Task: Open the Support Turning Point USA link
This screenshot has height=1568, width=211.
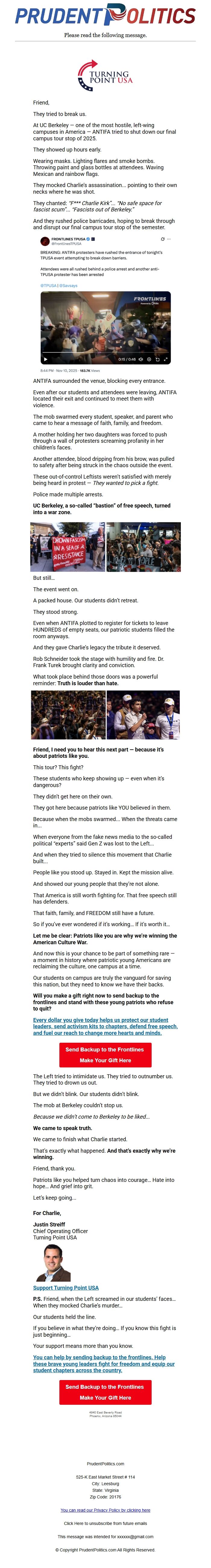Action: click(x=66, y=1288)
